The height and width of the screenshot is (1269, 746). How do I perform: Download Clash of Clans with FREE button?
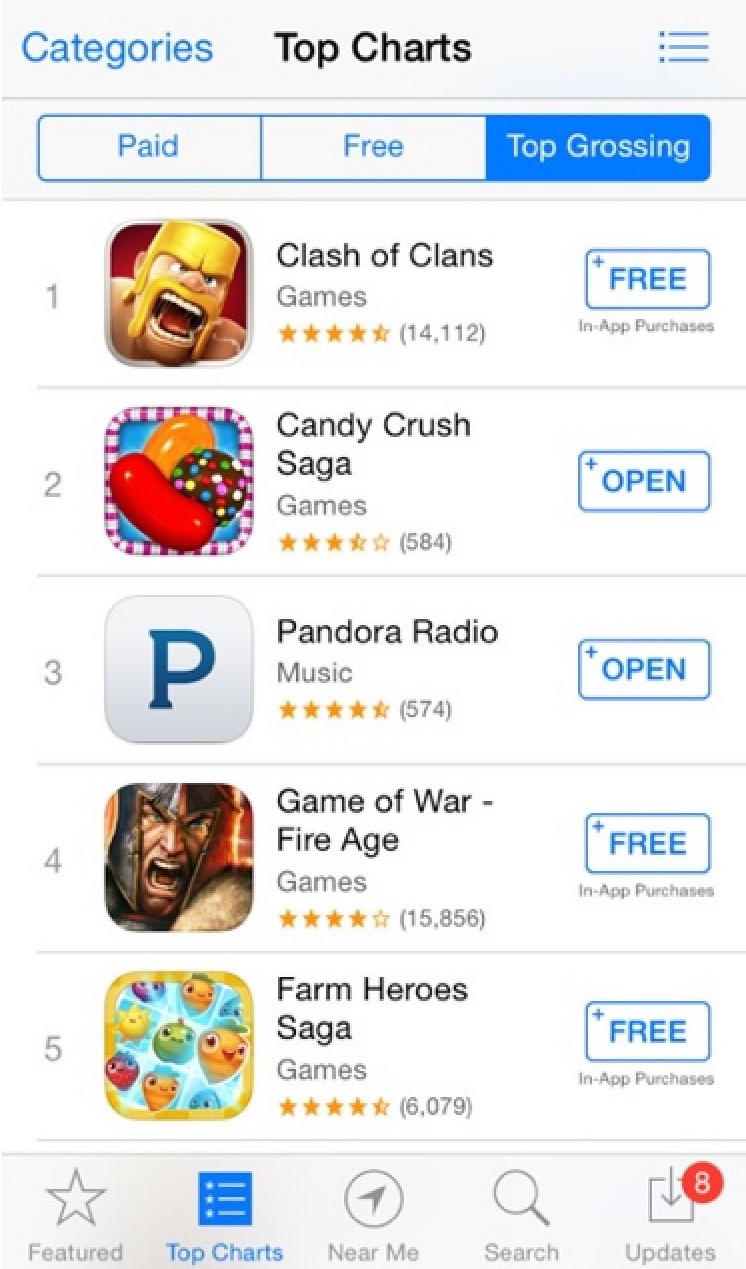pos(647,279)
